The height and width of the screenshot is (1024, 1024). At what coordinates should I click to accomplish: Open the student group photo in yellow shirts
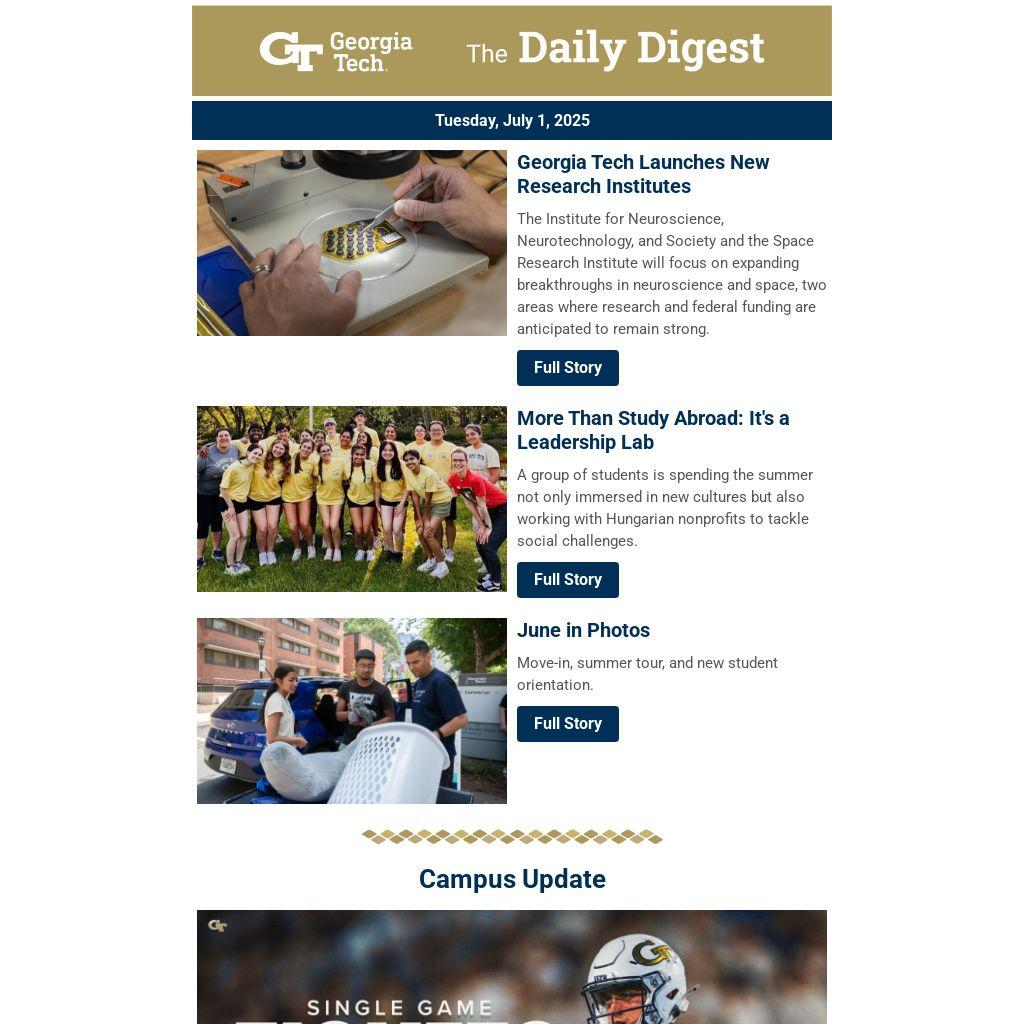352,499
